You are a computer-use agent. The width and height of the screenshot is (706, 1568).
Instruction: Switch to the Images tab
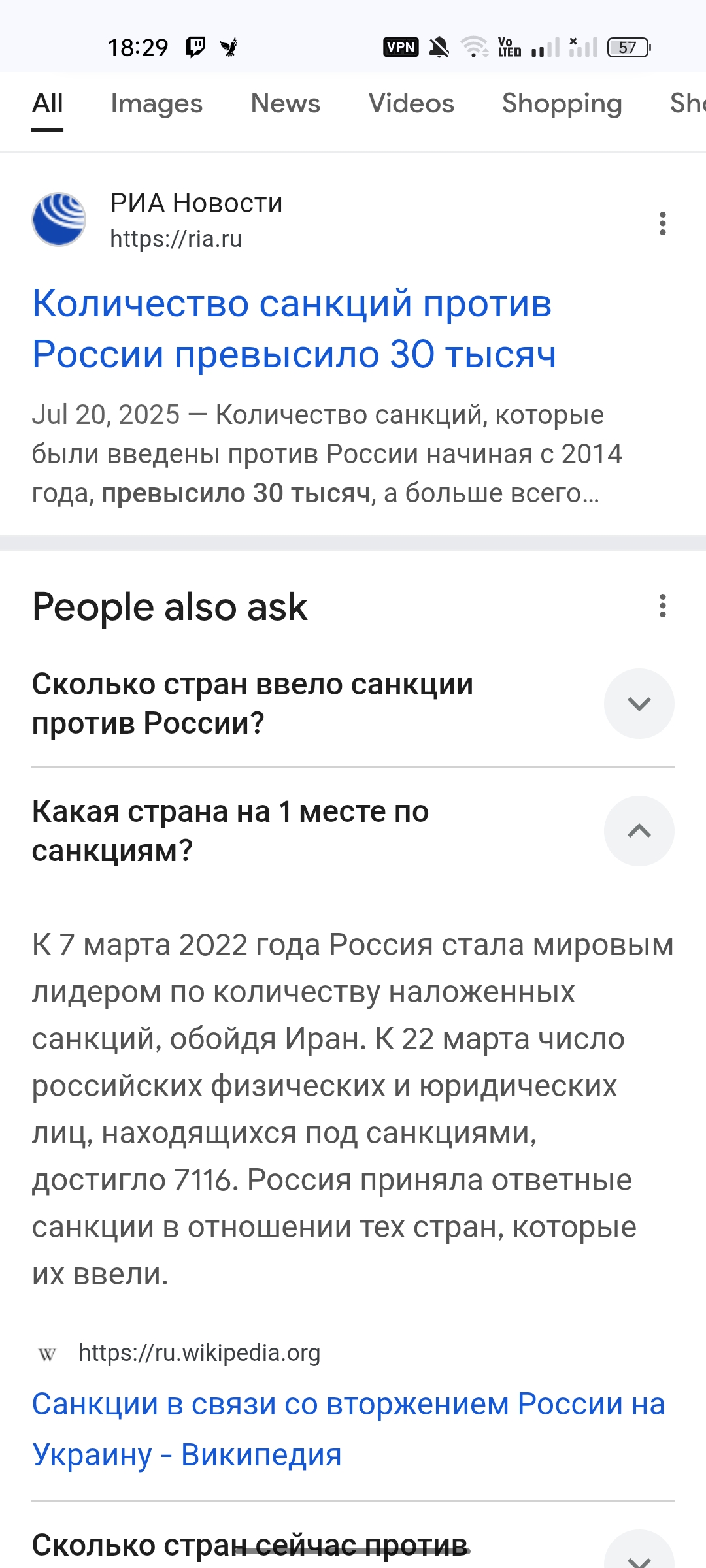(x=156, y=104)
